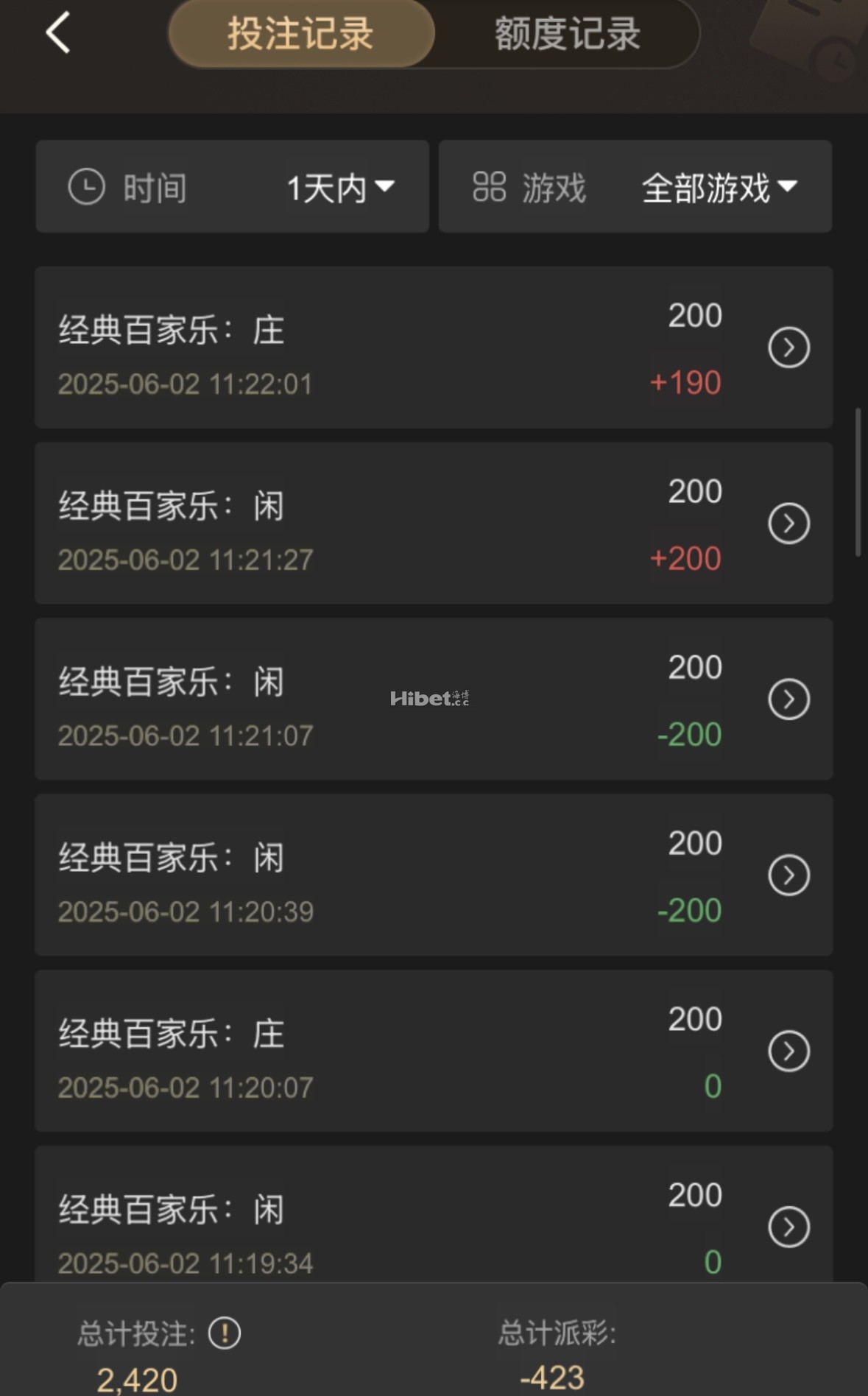Screen dimensions: 868x1396
Task: Open the 11:21:07 bet record
Action: [x=788, y=699]
